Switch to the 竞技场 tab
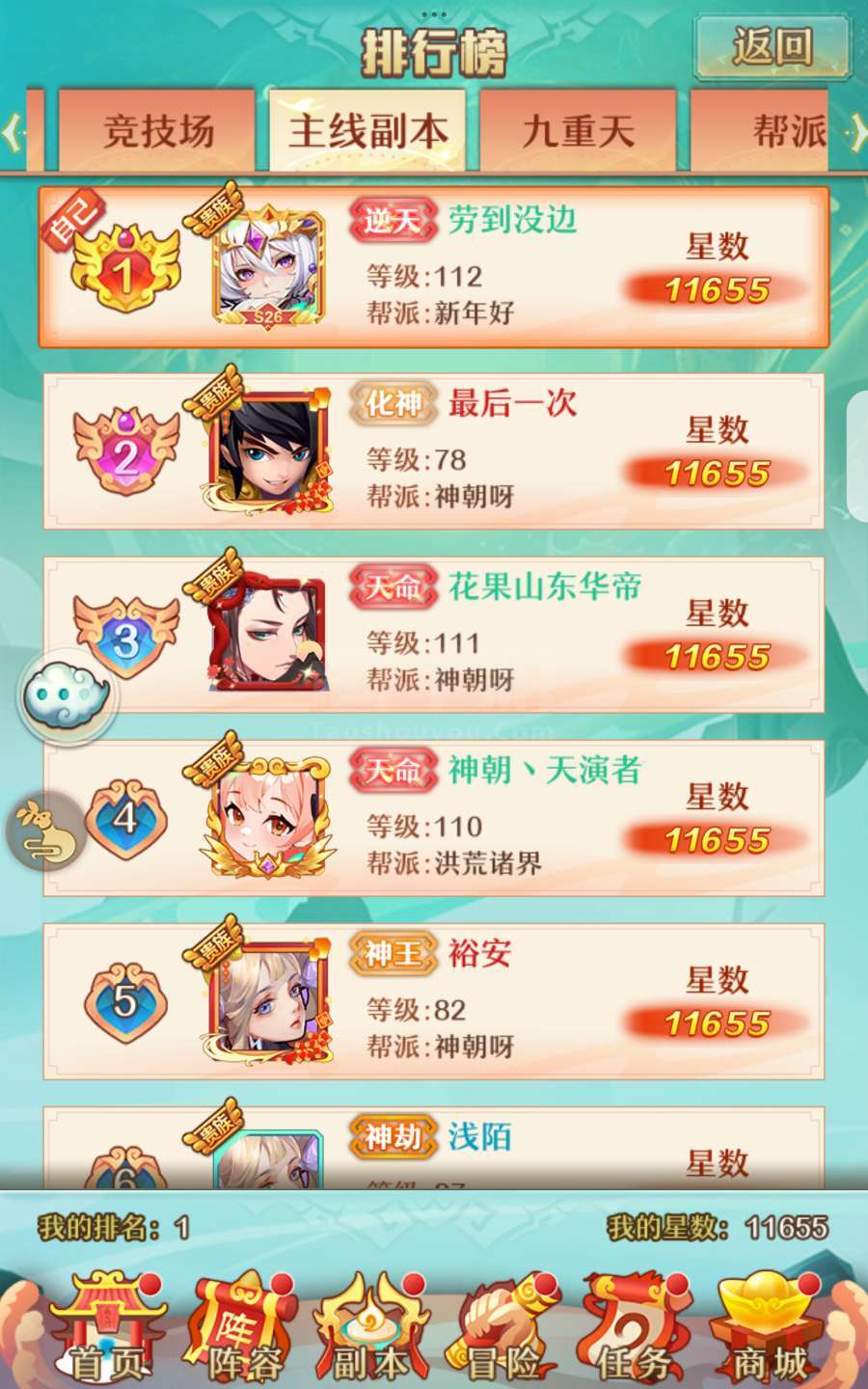 (x=157, y=130)
